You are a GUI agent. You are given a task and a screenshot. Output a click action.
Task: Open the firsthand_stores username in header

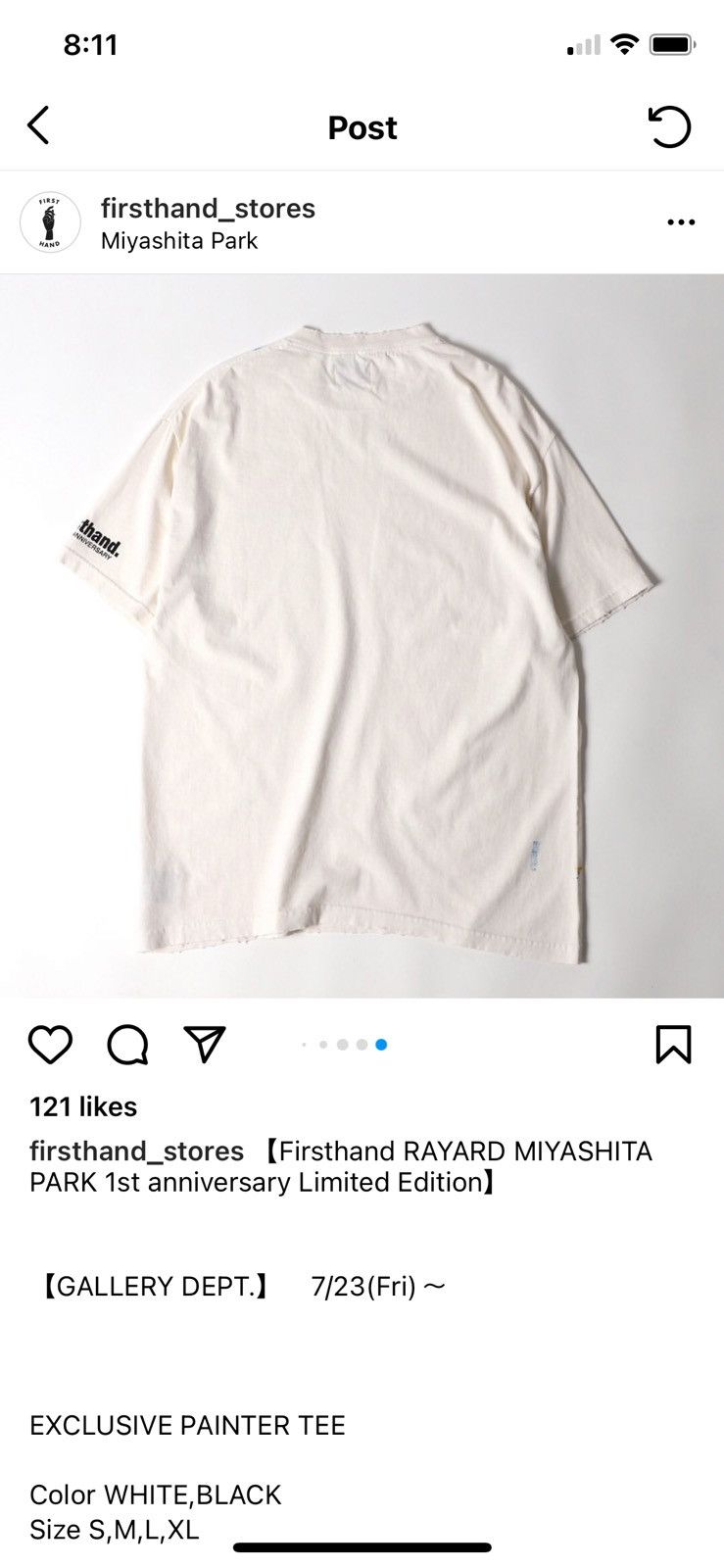pos(208,208)
